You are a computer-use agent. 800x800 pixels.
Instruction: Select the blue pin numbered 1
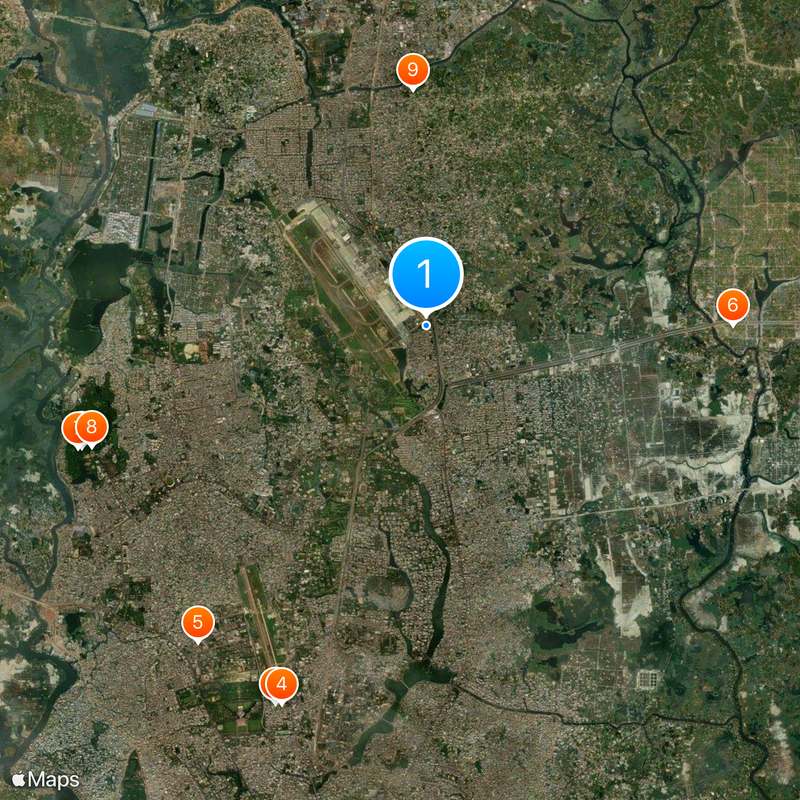(x=425, y=272)
